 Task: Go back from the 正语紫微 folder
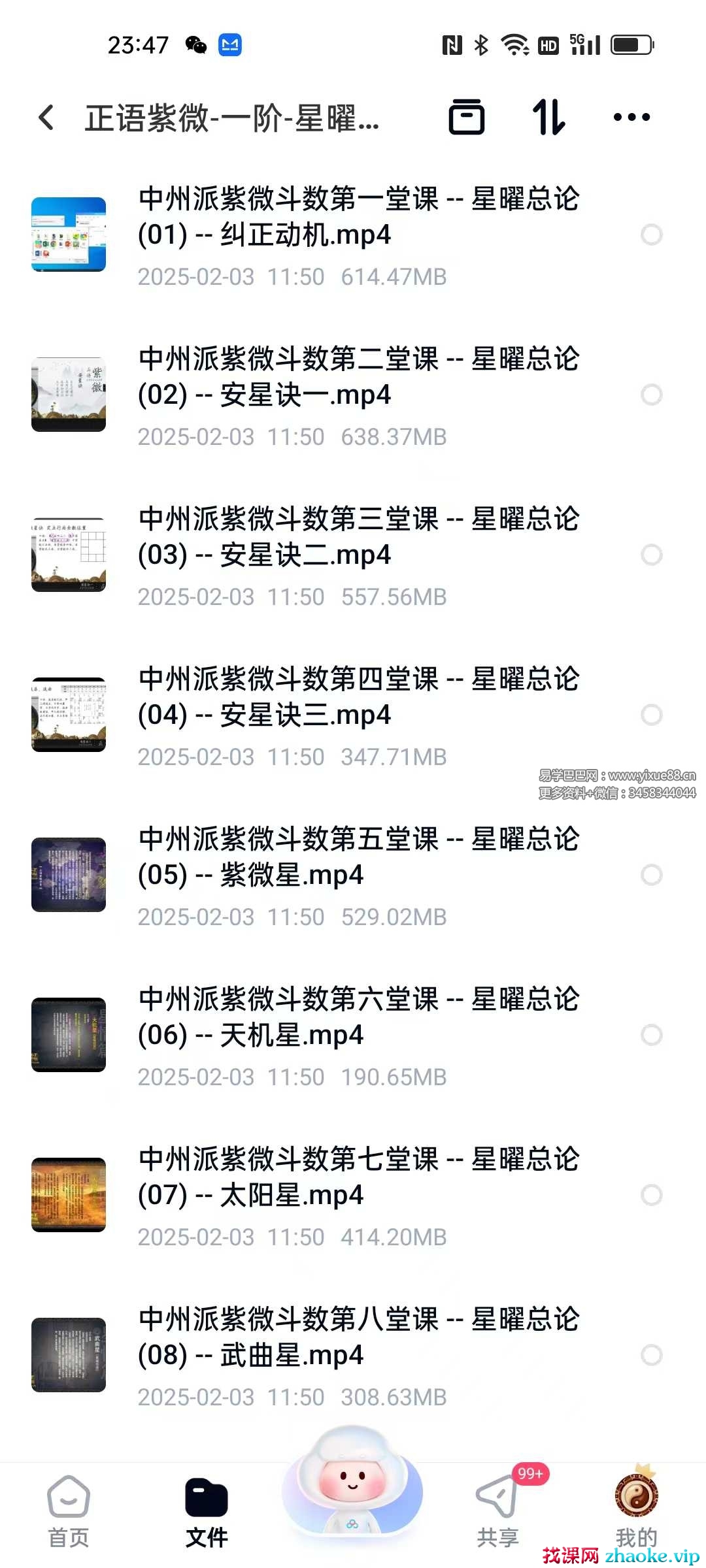coord(46,118)
